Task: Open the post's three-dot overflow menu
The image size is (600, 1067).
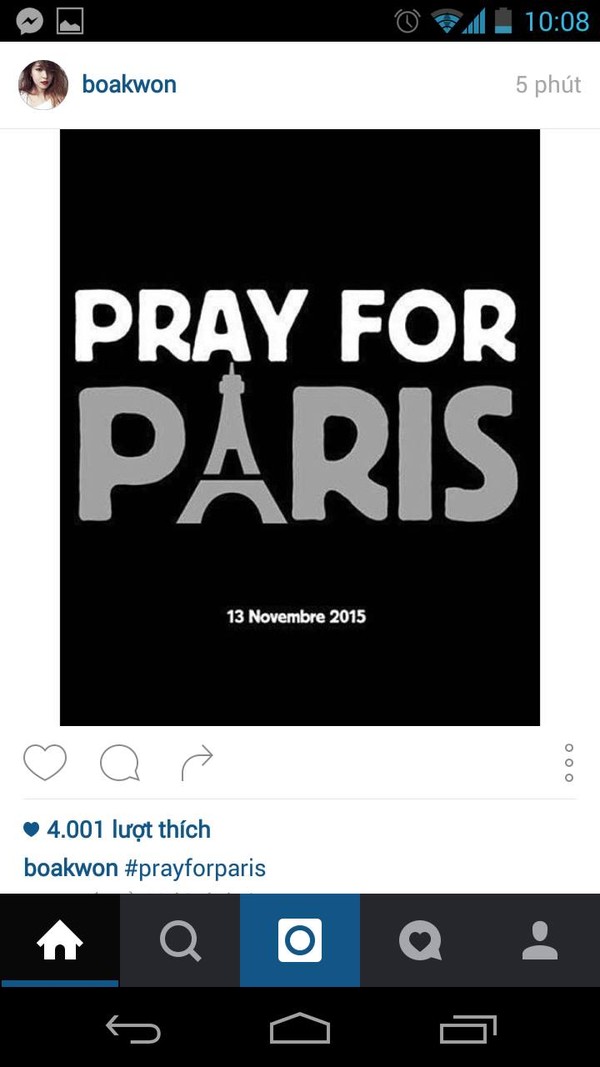Action: tap(569, 762)
